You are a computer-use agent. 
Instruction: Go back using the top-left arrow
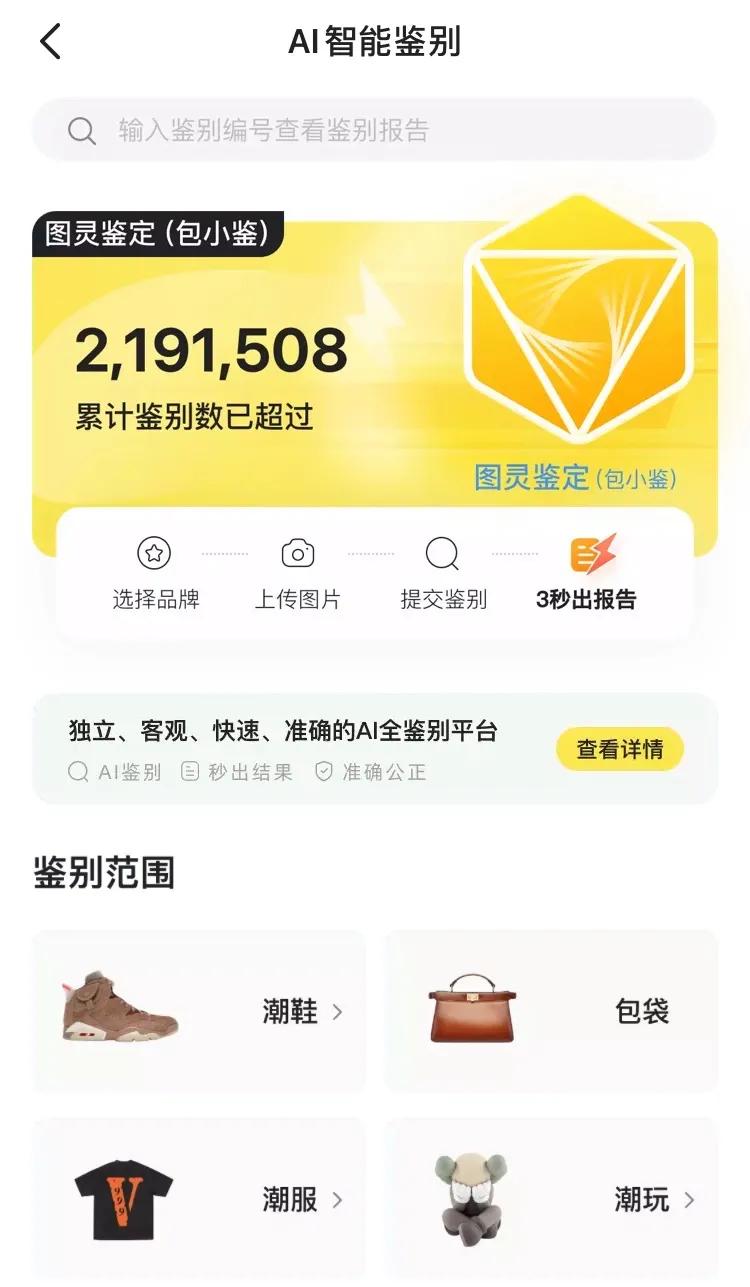click(x=49, y=42)
